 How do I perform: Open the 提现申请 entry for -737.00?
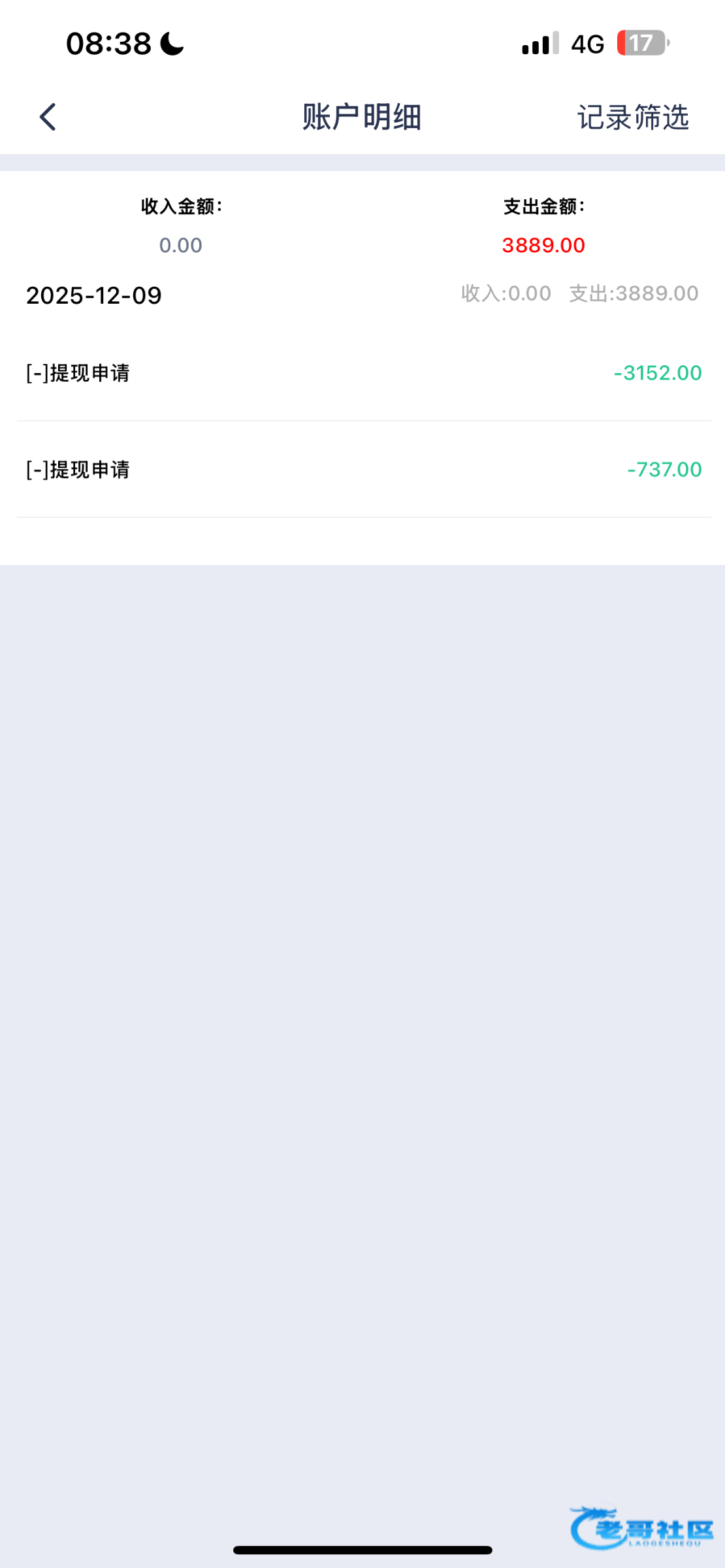362,469
